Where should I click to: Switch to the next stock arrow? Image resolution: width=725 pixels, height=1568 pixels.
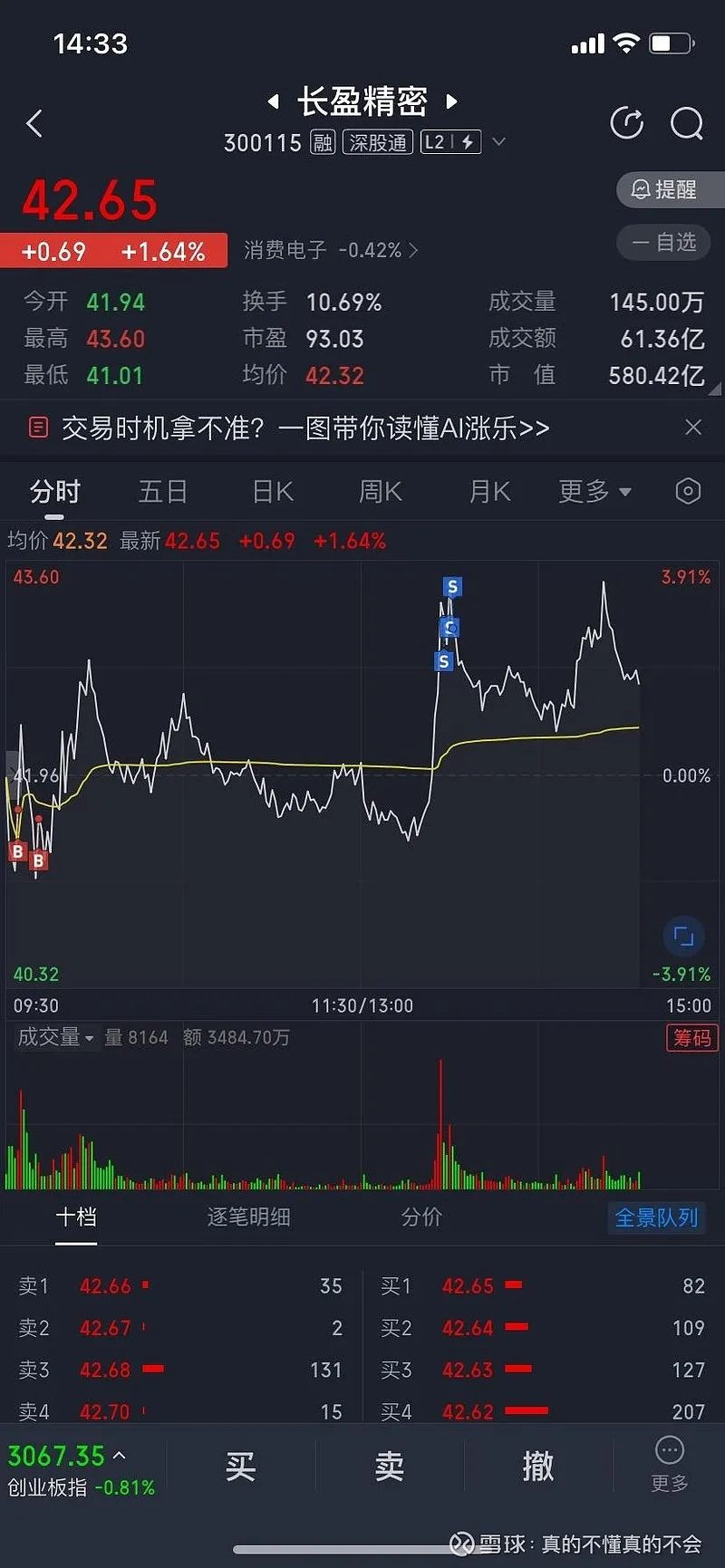[452, 101]
